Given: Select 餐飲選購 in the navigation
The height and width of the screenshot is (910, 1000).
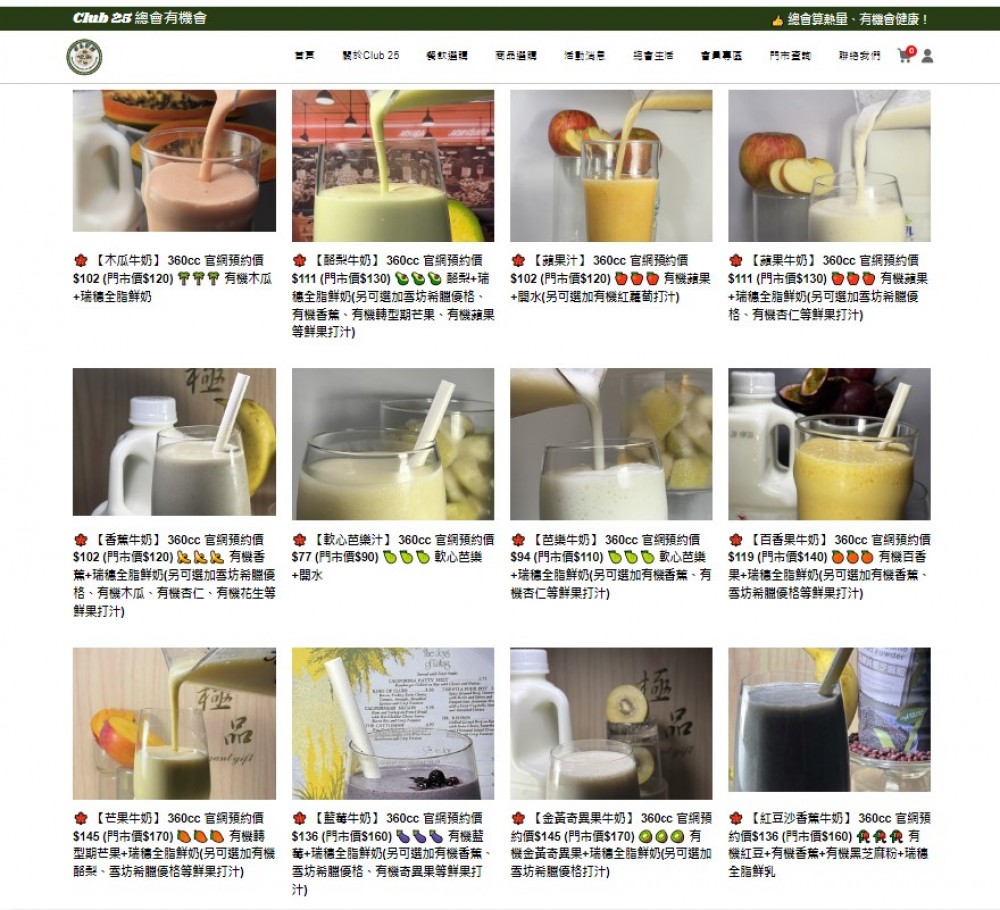Looking at the screenshot, I should pos(446,56).
